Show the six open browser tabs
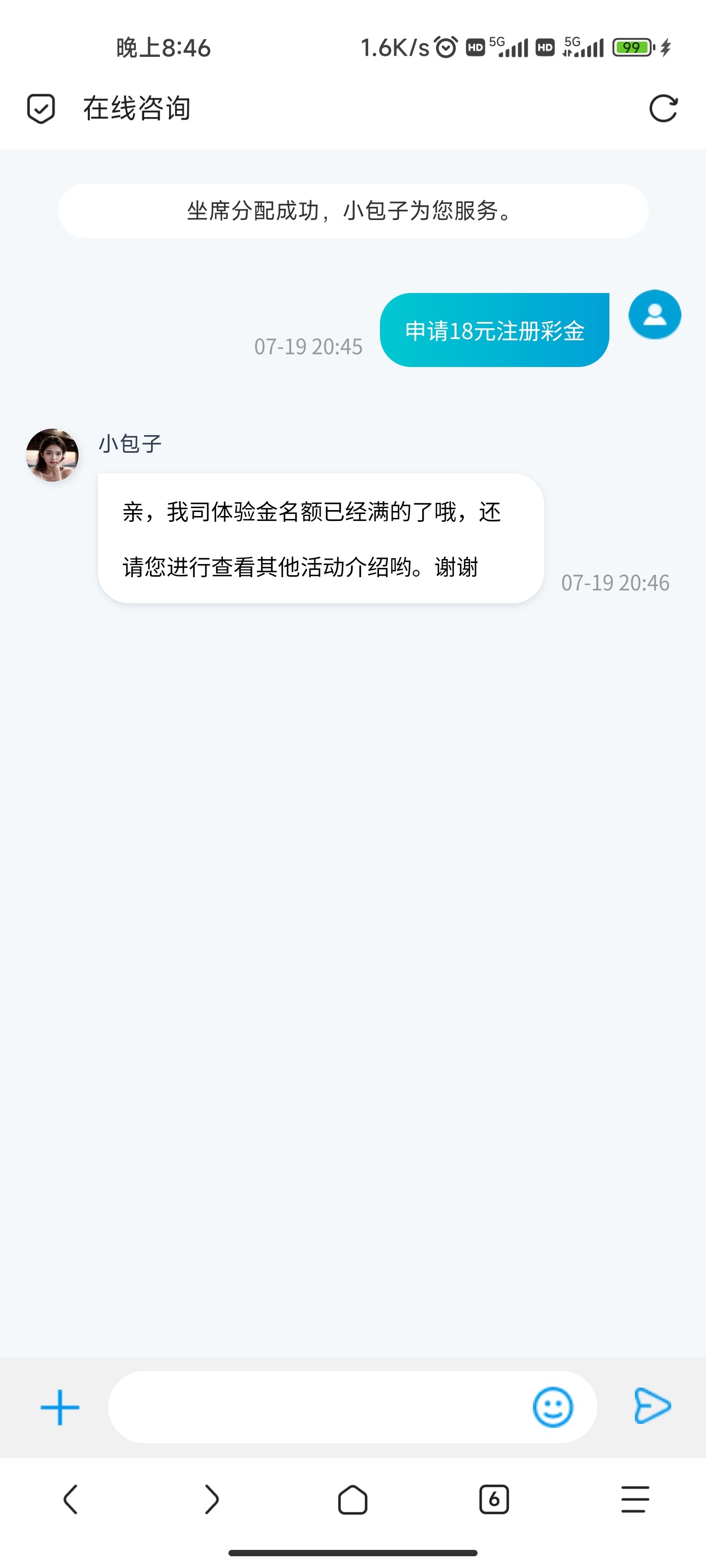 pos(493,1498)
